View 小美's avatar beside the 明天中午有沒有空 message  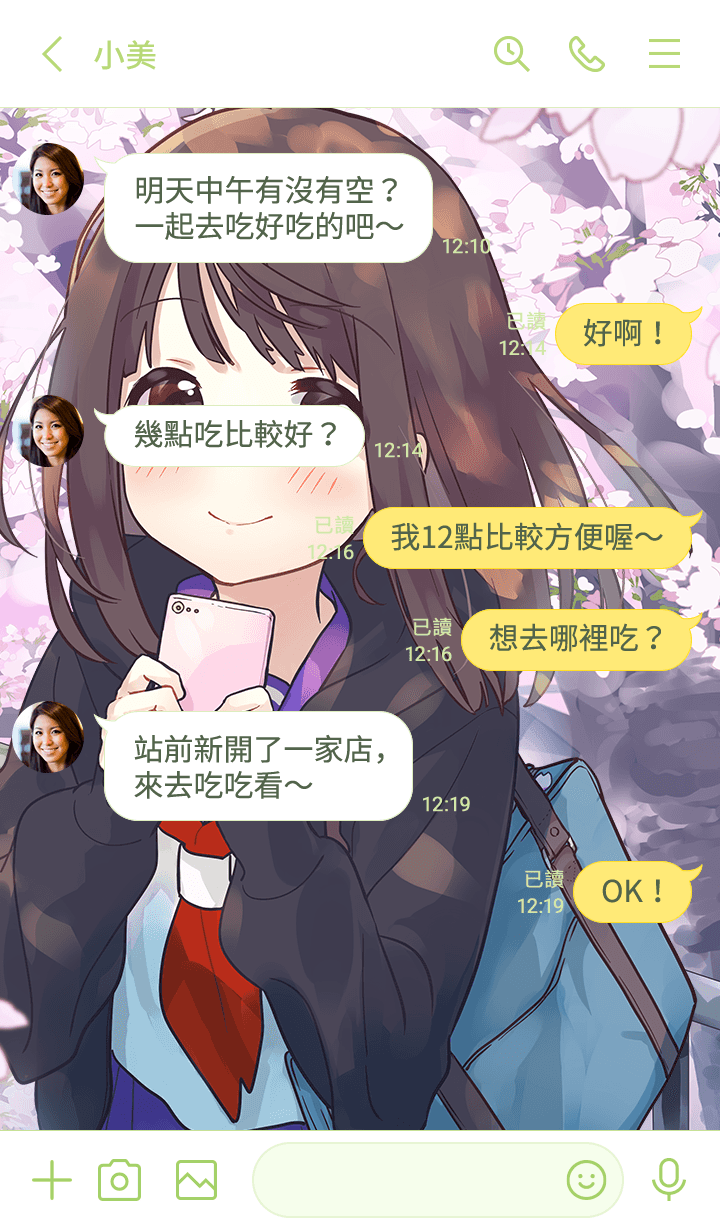[50, 179]
